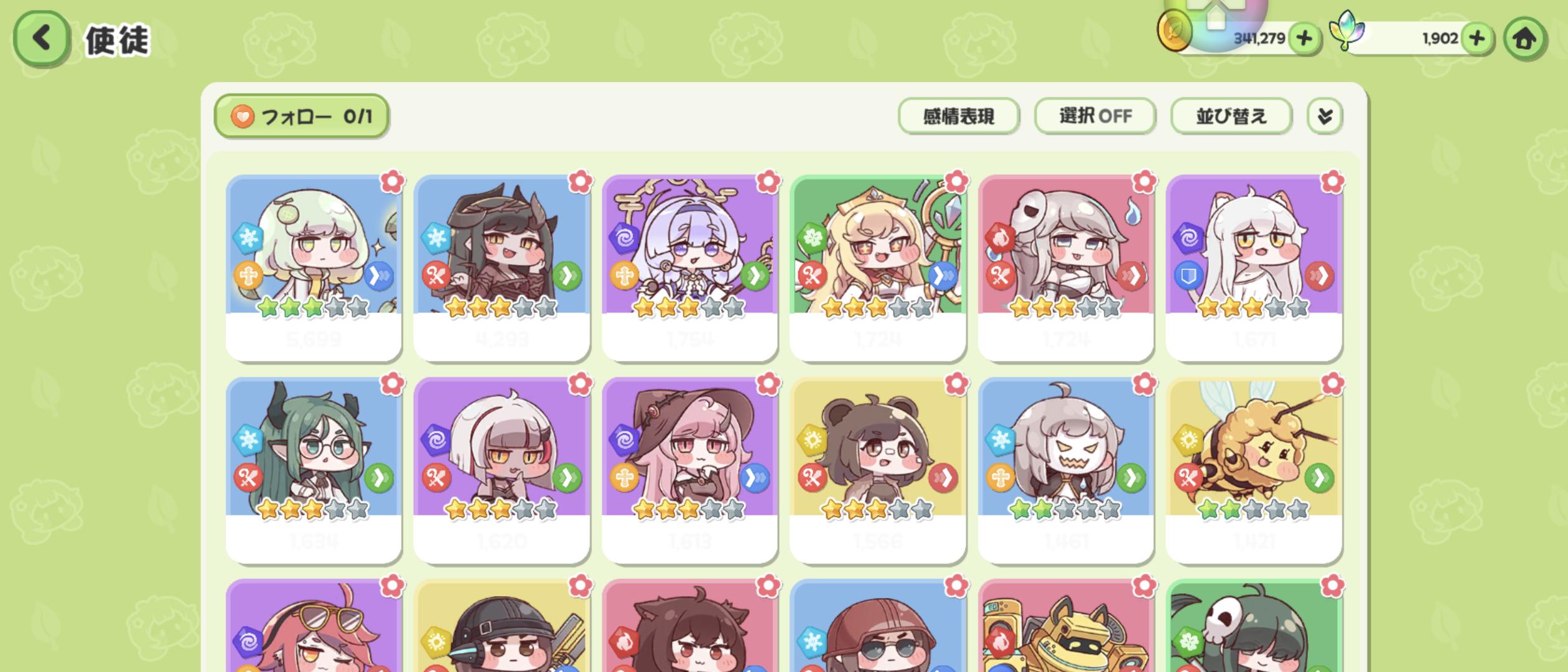Tap the フォロー 0/1 button

click(x=302, y=116)
